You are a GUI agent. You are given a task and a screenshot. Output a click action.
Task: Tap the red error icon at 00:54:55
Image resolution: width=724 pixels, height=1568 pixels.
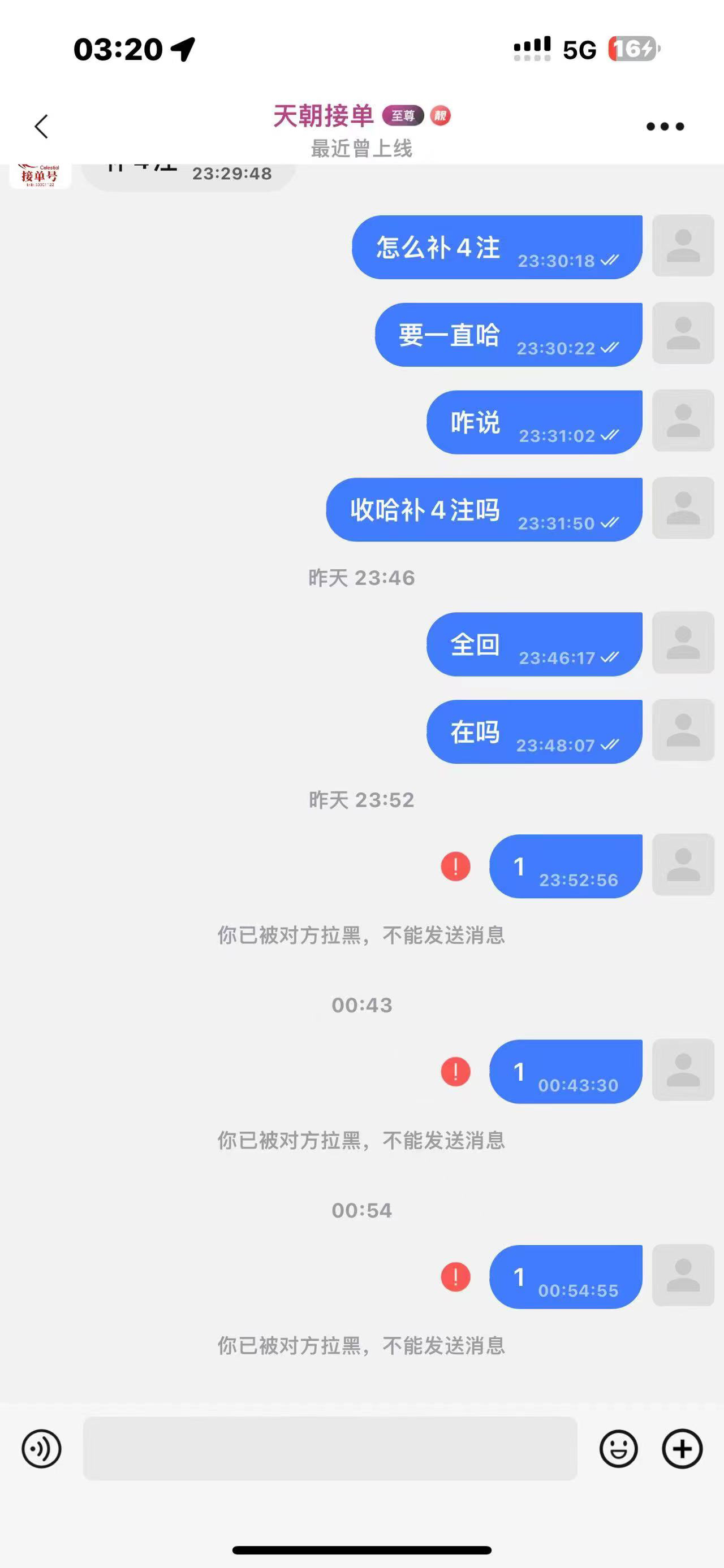455,1276
